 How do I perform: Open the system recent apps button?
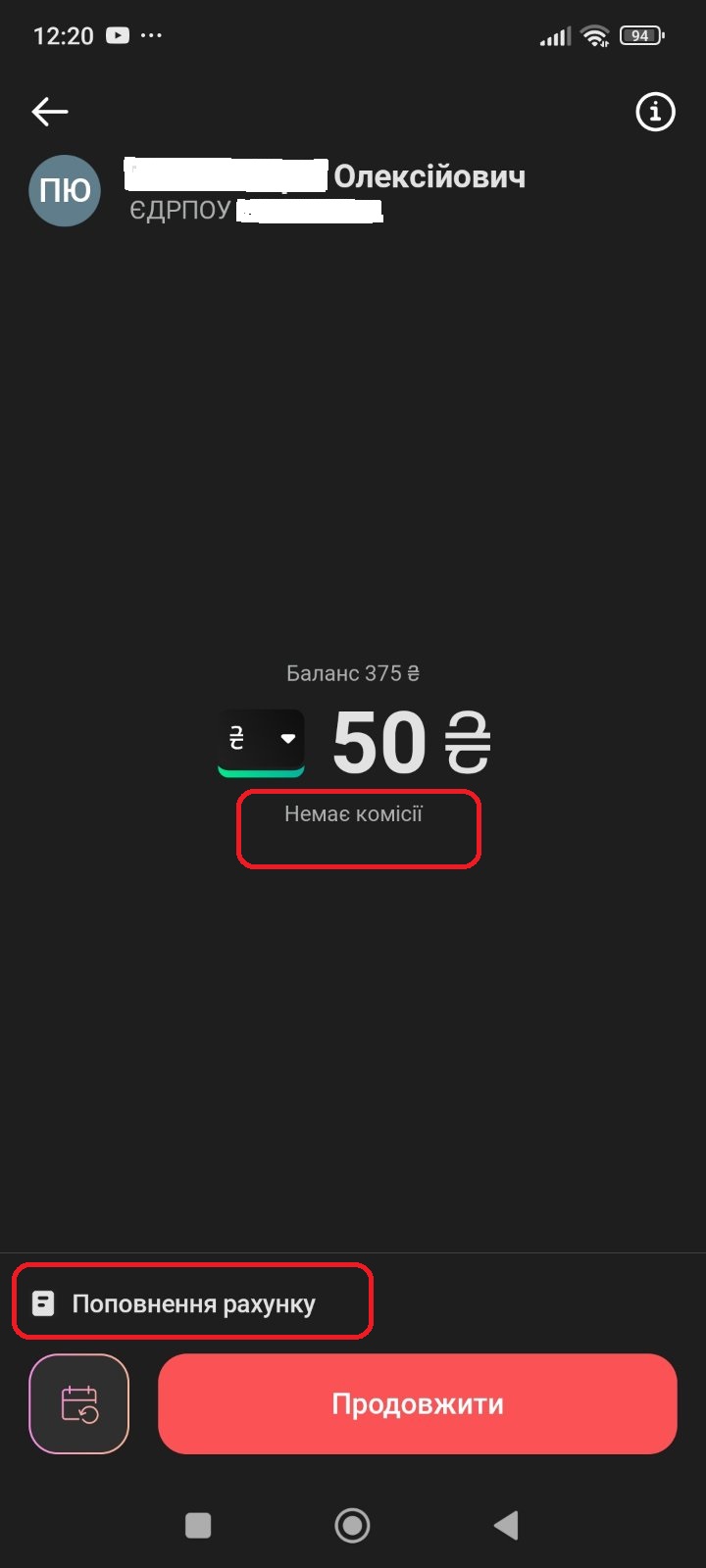click(198, 1525)
